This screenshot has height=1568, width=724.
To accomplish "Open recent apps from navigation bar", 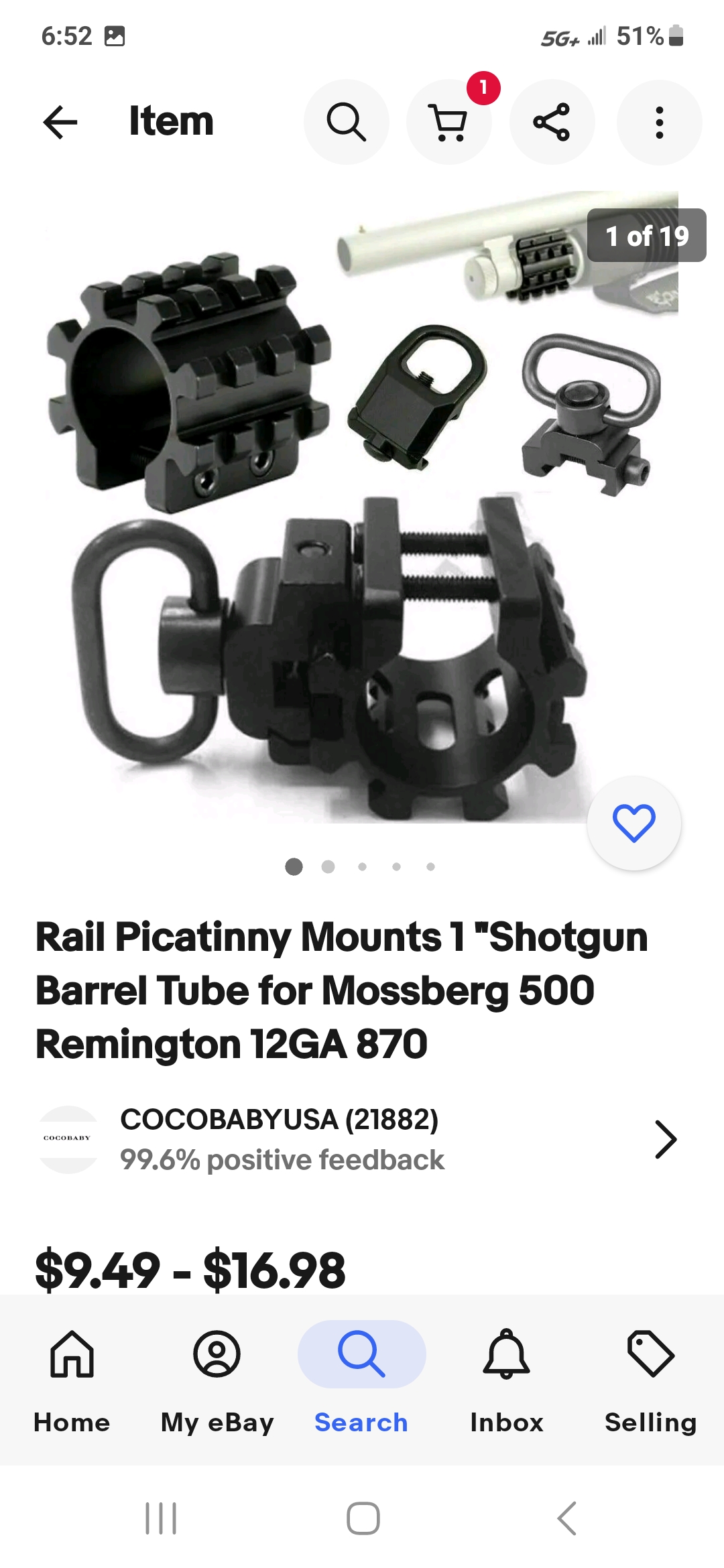I will pyautogui.click(x=161, y=1518).
